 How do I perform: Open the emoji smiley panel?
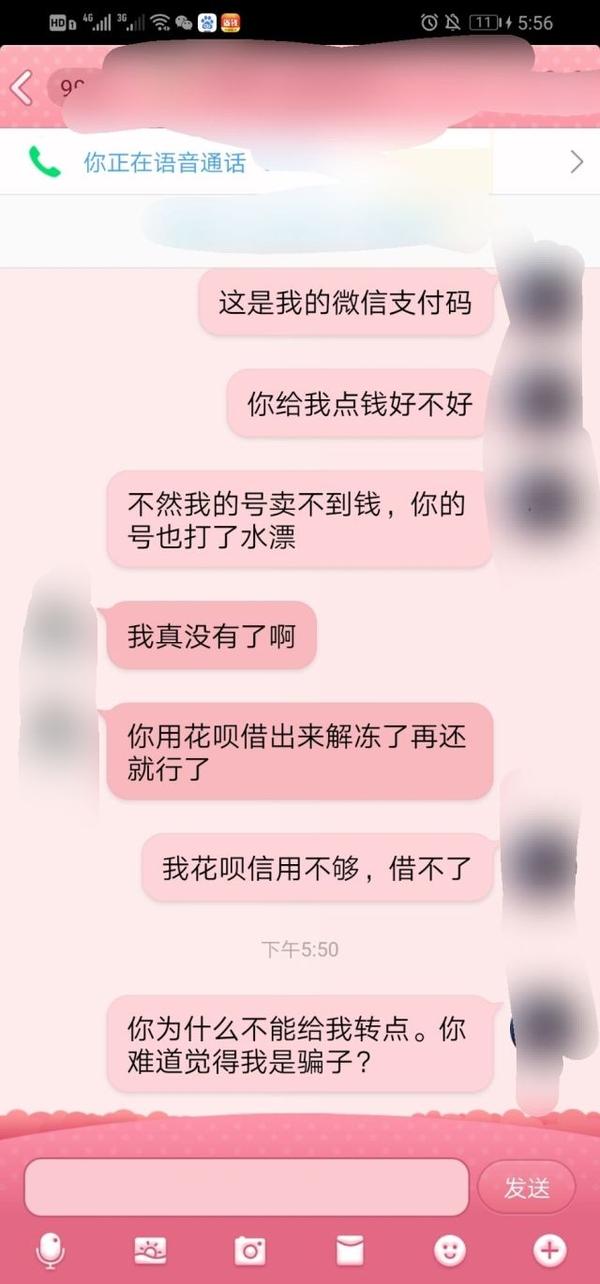[x=450, y=1250]
